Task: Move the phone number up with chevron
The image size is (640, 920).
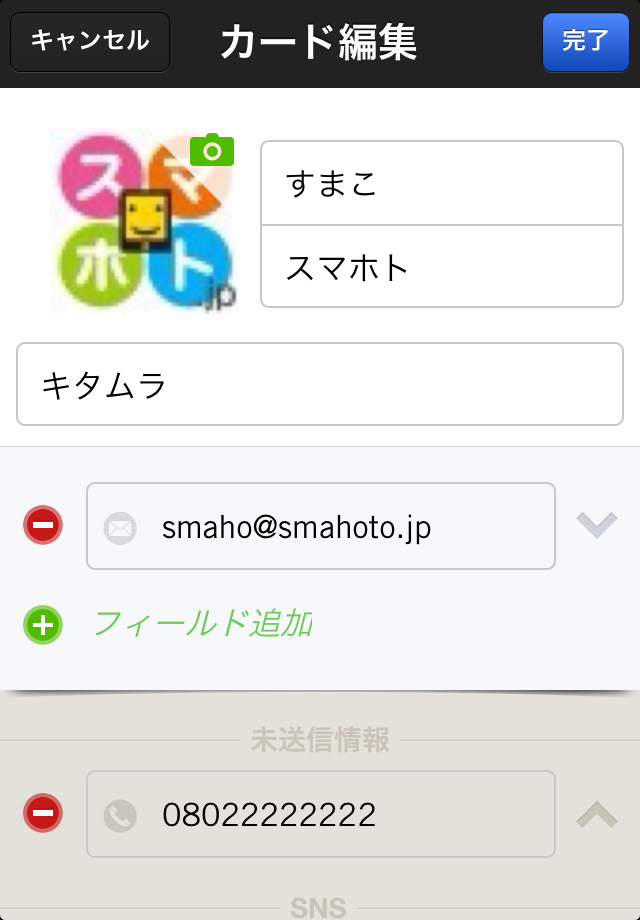Action: 597,815
